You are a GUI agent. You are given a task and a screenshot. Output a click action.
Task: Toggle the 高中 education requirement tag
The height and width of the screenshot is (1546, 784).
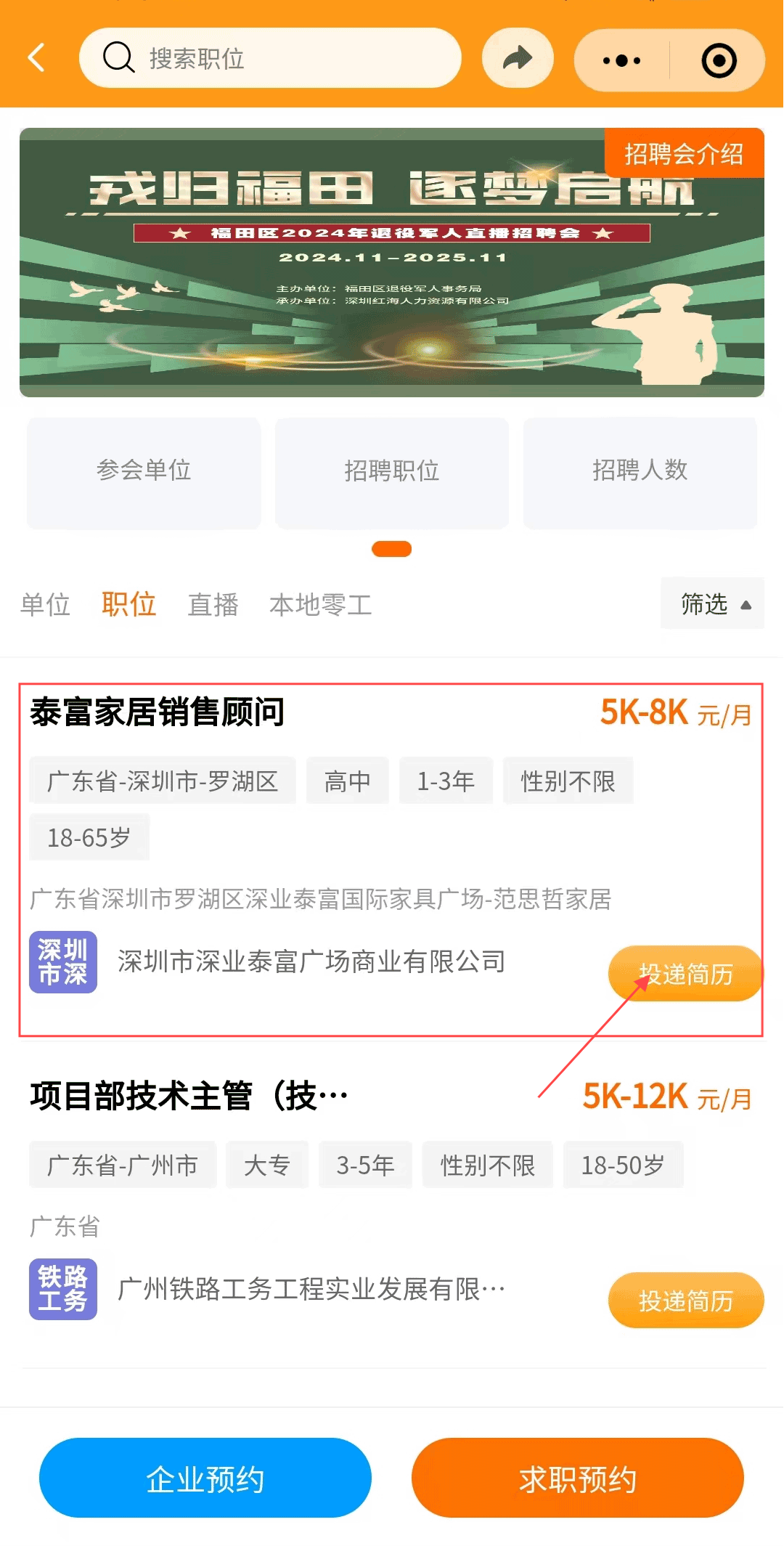point(347,781)
